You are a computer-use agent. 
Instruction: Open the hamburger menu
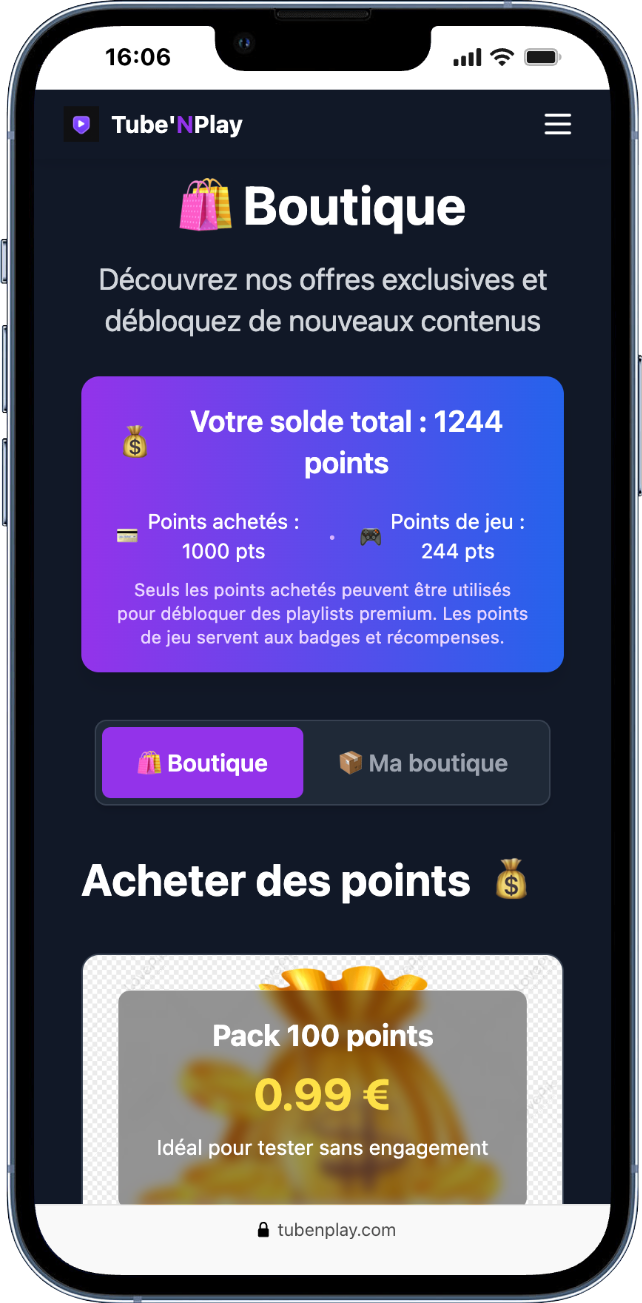pos(557,124)
